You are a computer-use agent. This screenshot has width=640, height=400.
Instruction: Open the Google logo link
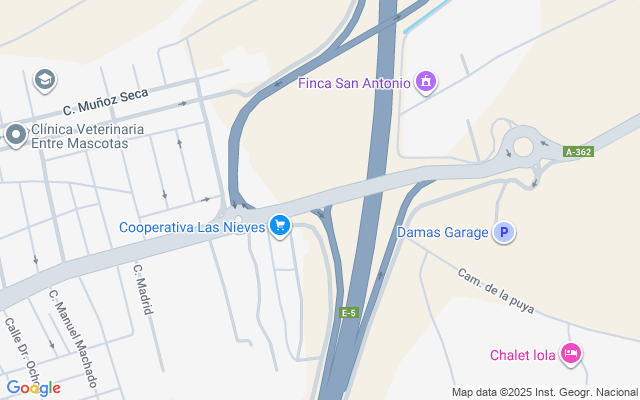click(33, 388)
